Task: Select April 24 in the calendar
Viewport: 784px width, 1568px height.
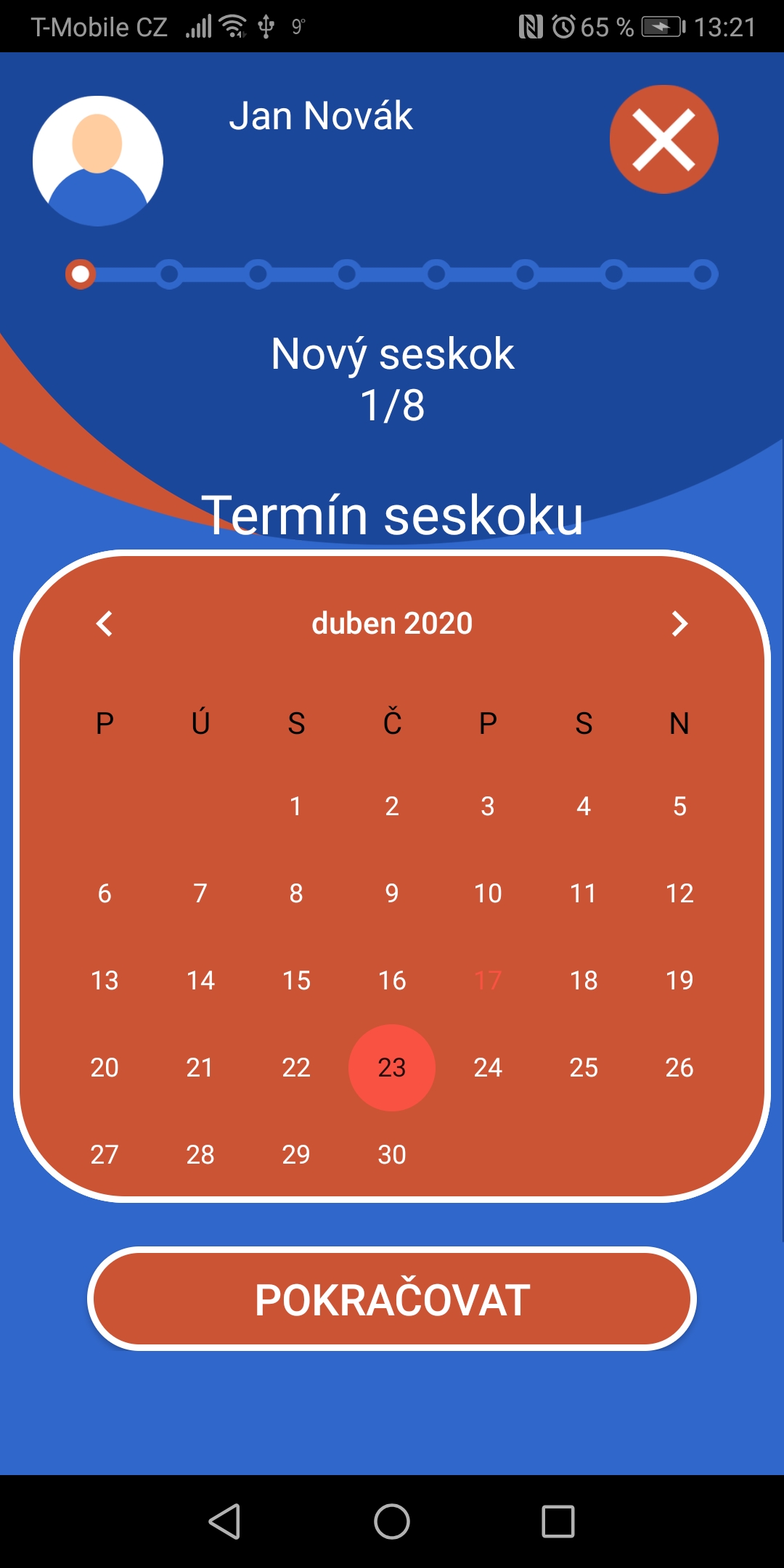Action: click(488, 1067)
